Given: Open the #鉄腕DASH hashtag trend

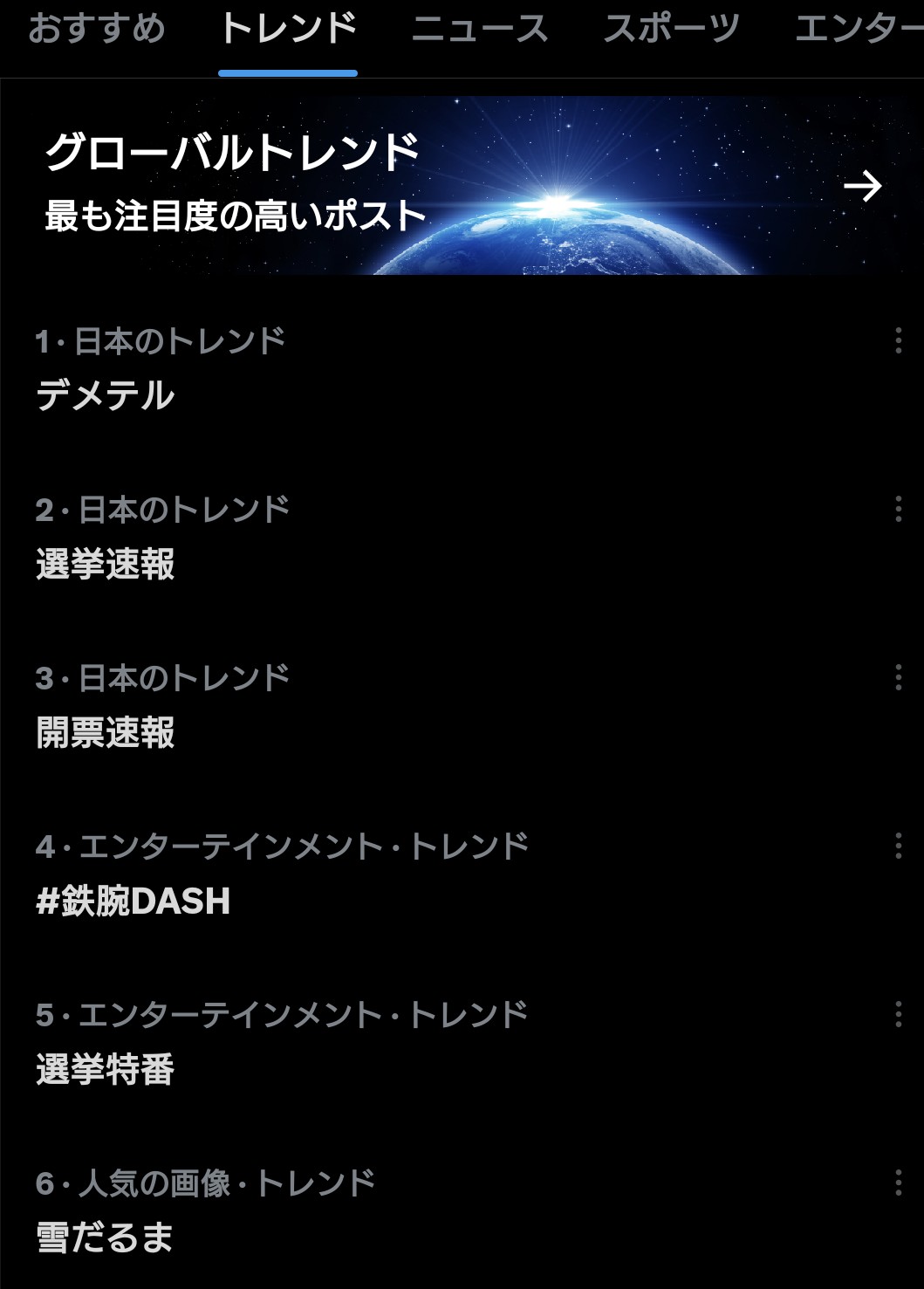Looking at the screenshot, I should point(133,901).
